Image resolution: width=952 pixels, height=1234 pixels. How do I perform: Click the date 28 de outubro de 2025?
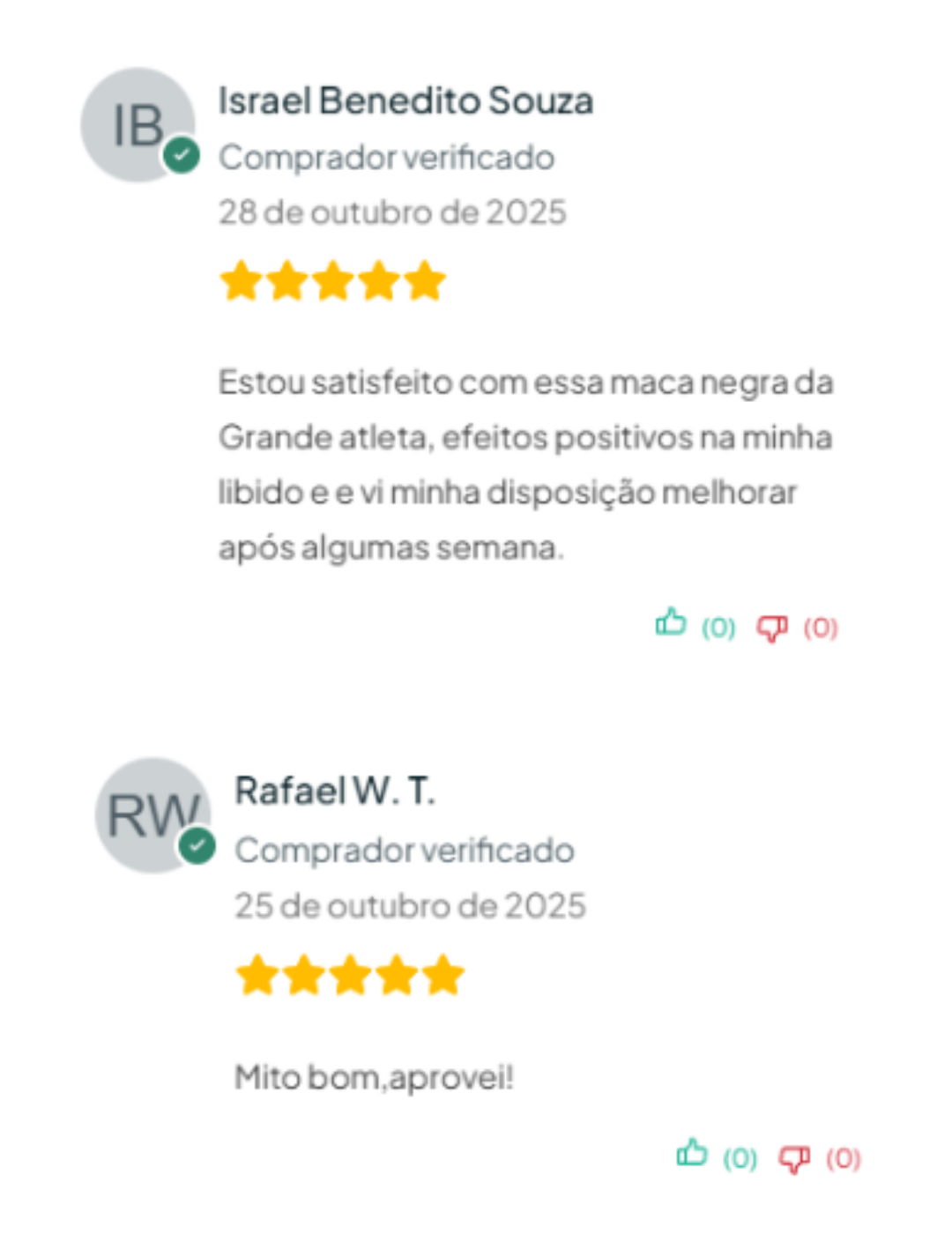tap(392, 212)
